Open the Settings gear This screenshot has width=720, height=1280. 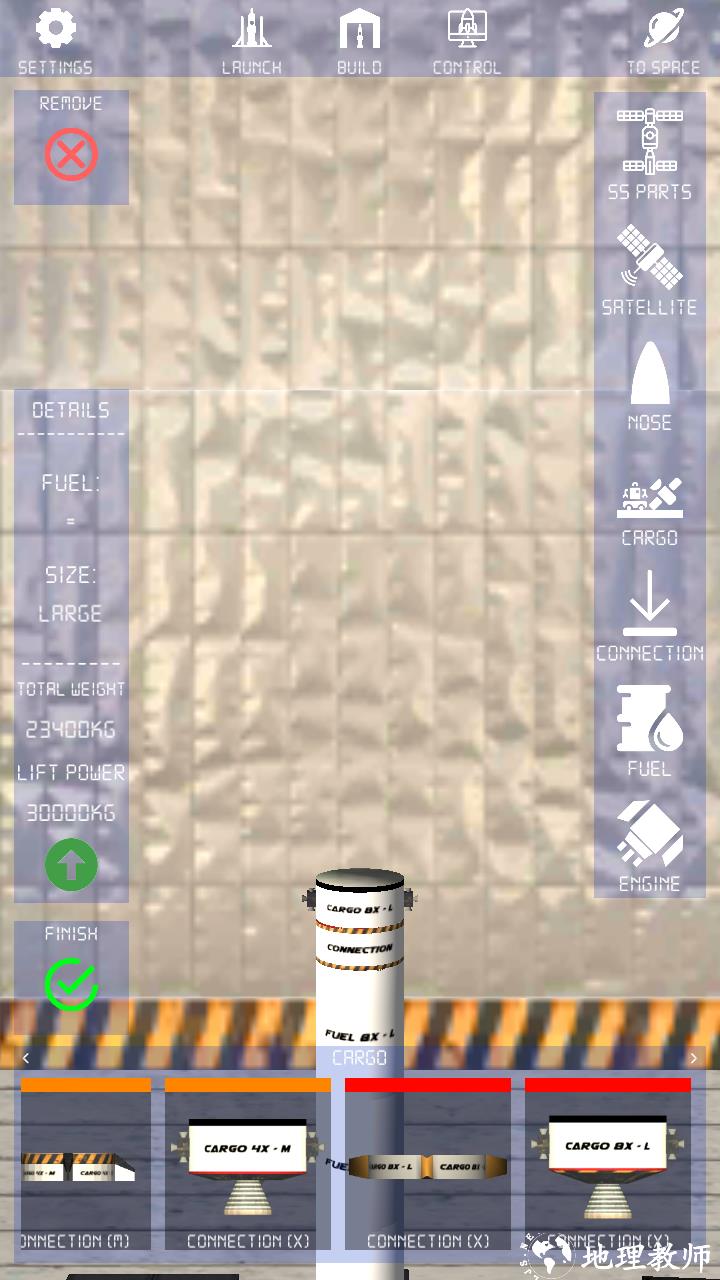[55, 40]
